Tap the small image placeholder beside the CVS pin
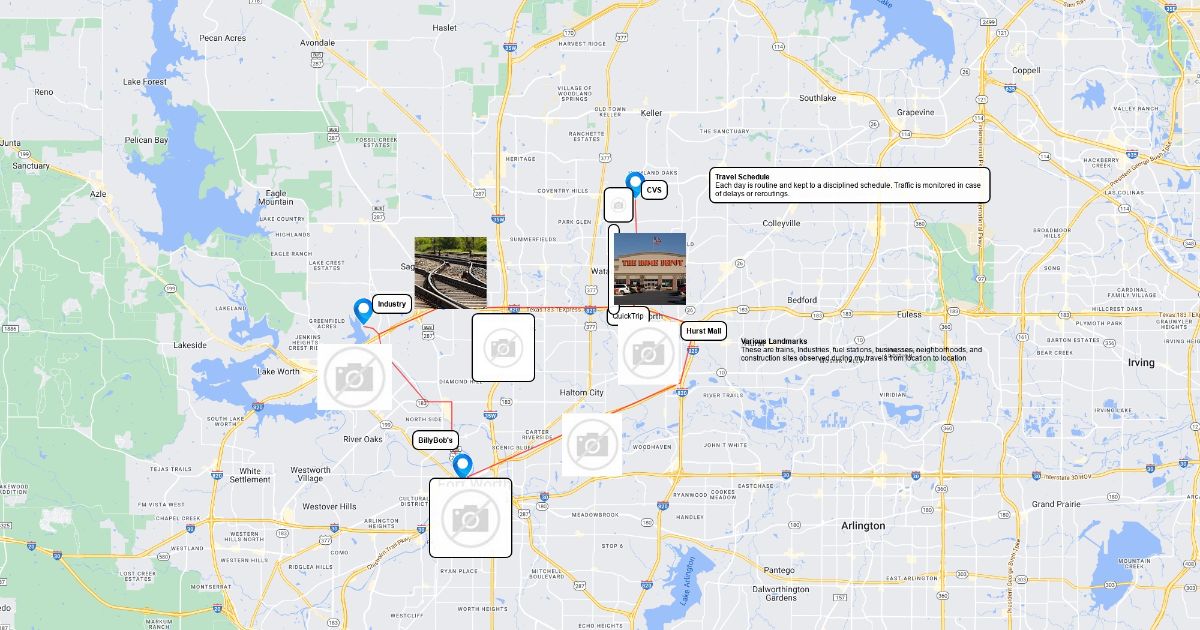This screenshot has height=630, width=1200. (x=619, y=205)
